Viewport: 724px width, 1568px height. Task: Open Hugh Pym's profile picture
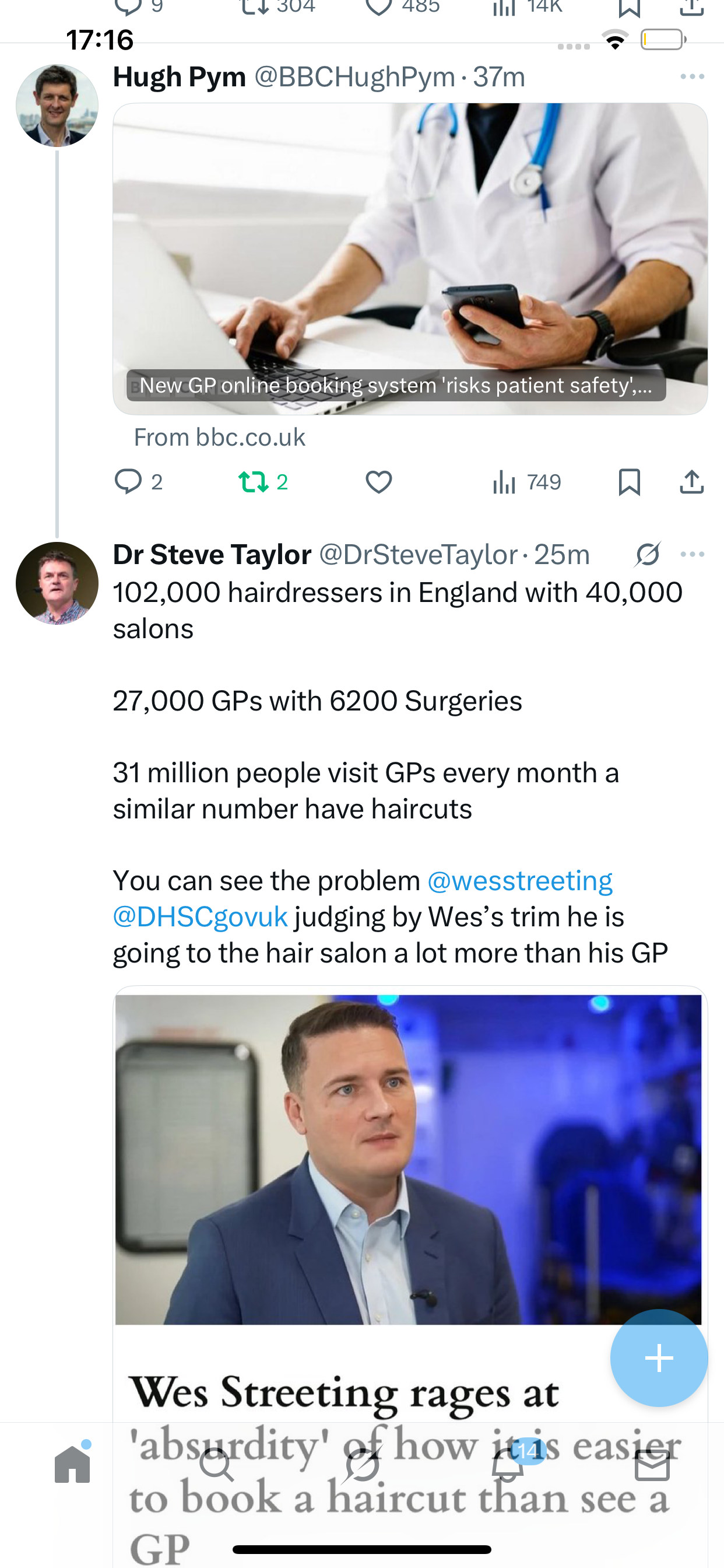57,106
